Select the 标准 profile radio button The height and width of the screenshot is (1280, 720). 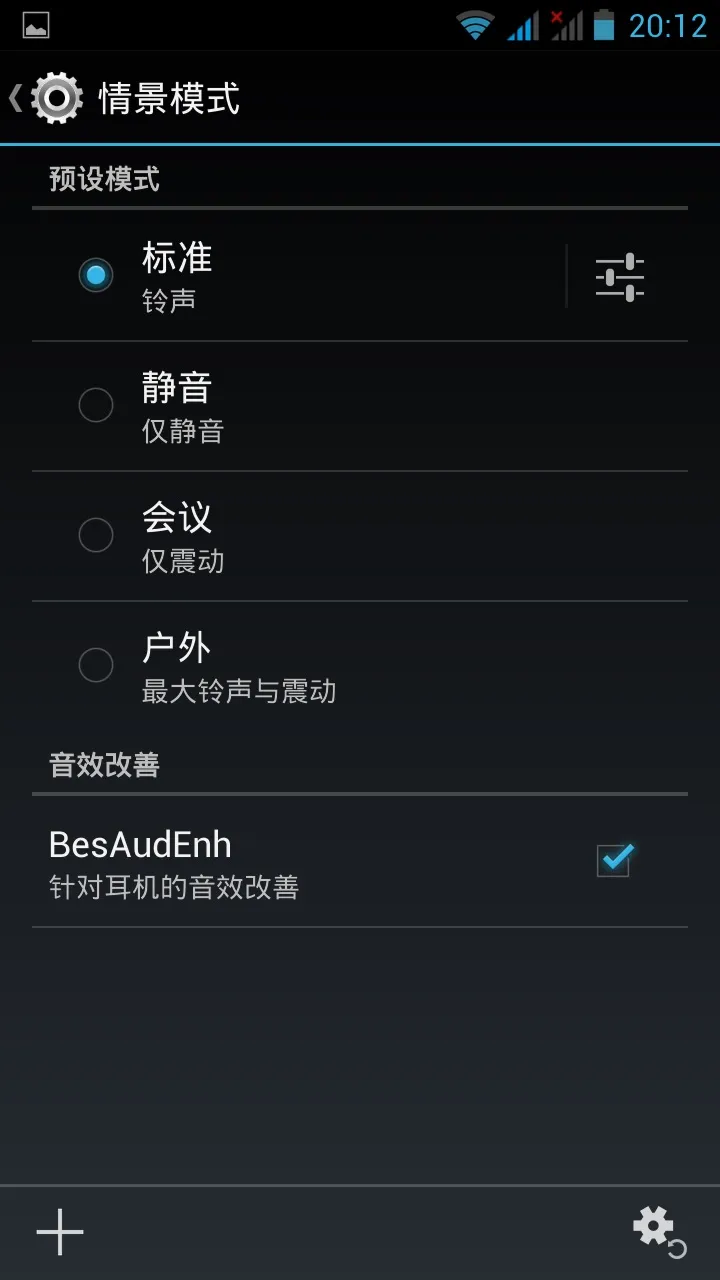pyautogui.click(x=96, y=274)
